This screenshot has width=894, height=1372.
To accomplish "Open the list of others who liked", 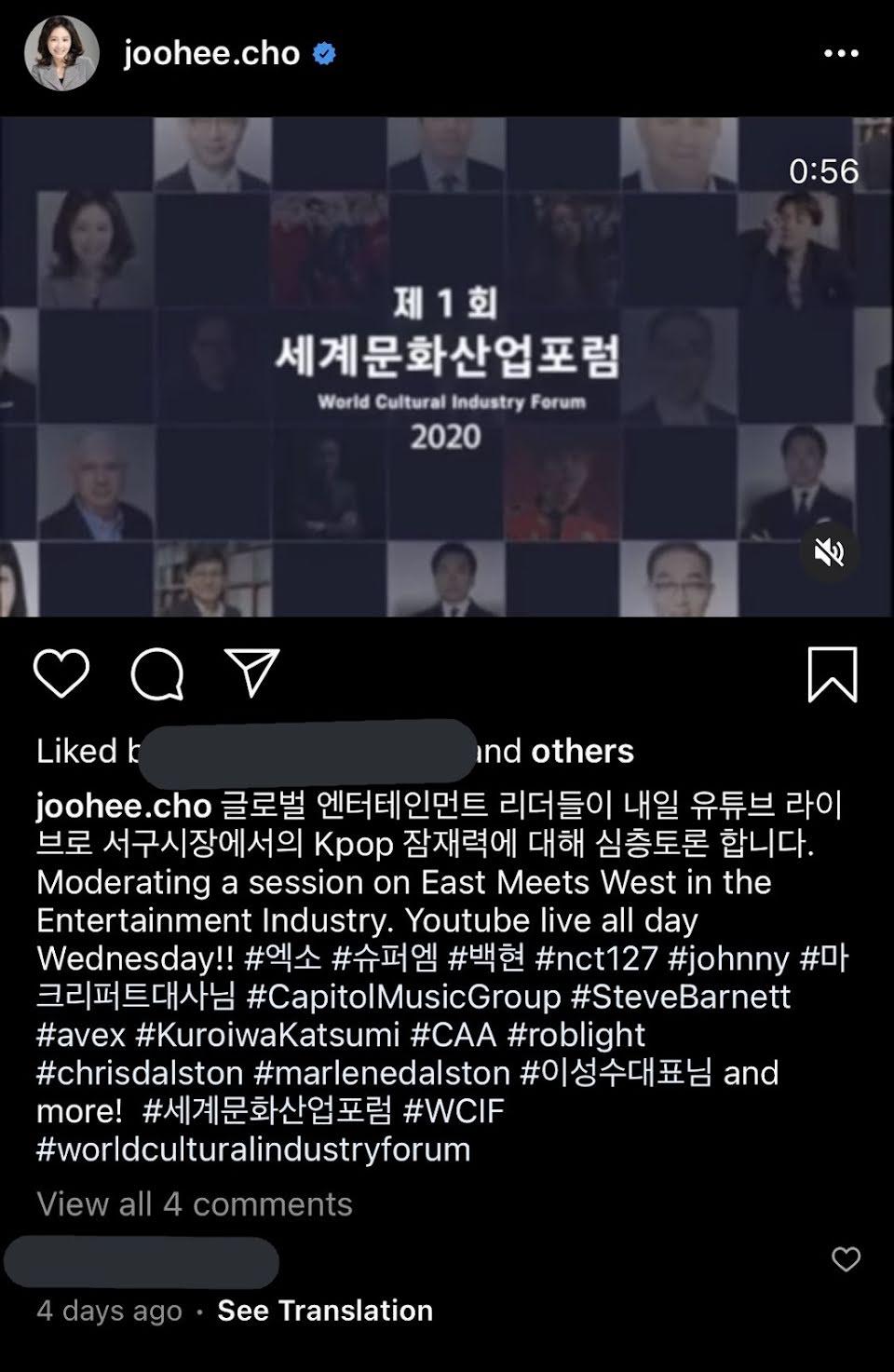I will pyautogui.click(x=582, y=751).
